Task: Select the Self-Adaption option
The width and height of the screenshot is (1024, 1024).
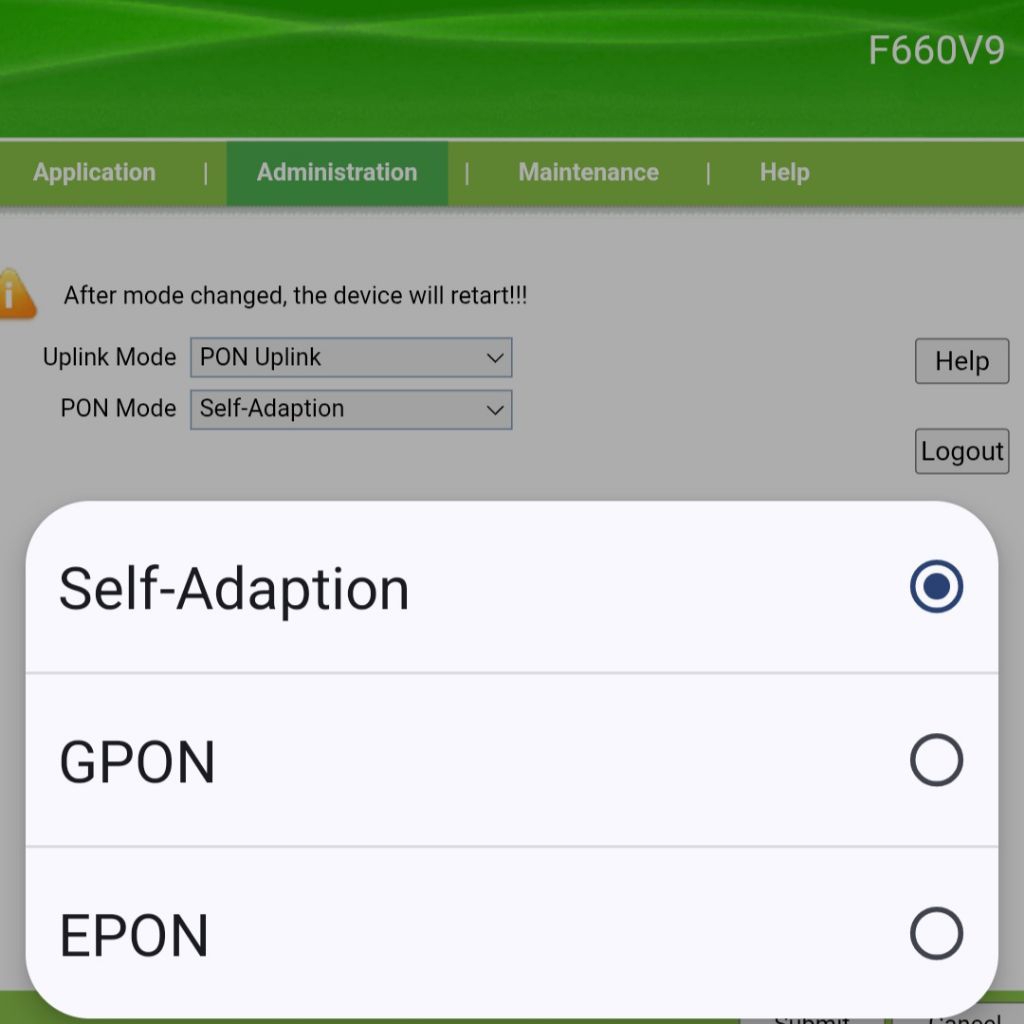Action: [510, 588]
